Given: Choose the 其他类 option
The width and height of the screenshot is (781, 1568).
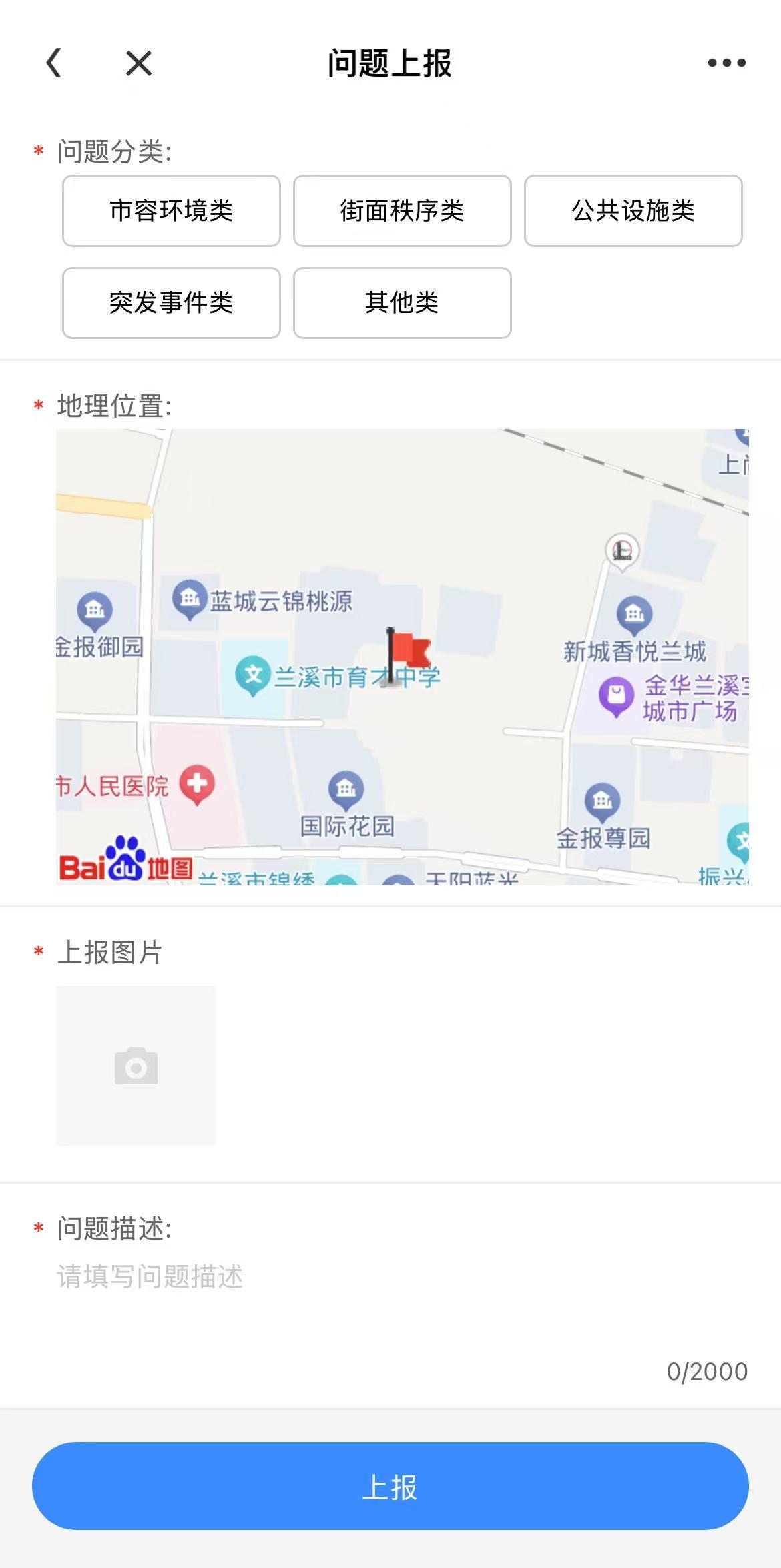Looking at the screenshot, I should (403, 303).
